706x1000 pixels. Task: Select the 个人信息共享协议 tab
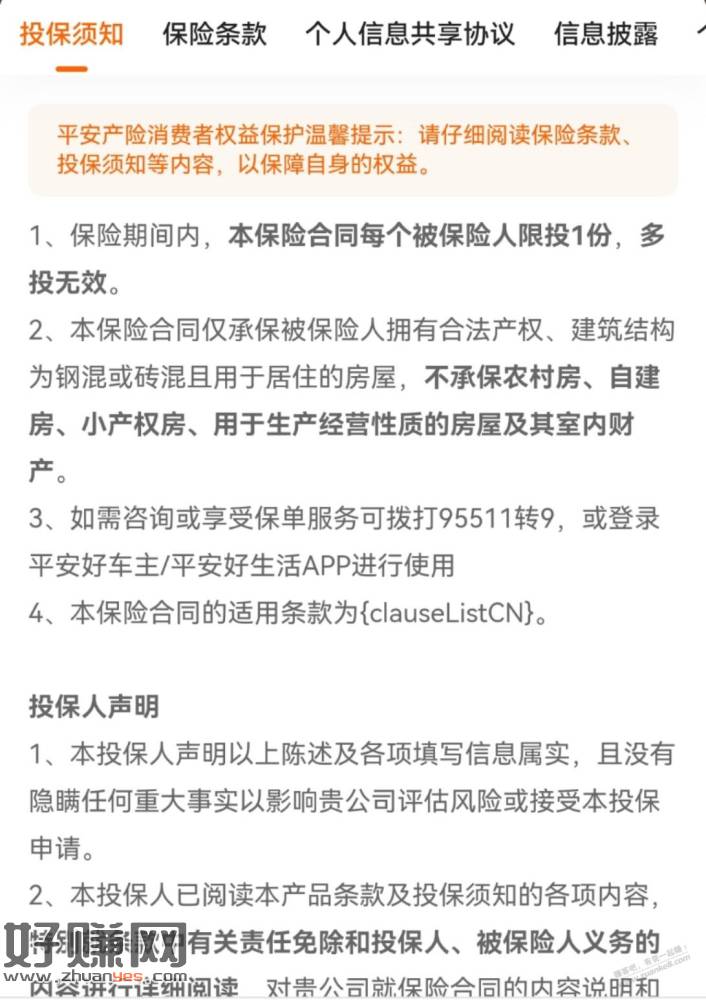click(409, 34)
